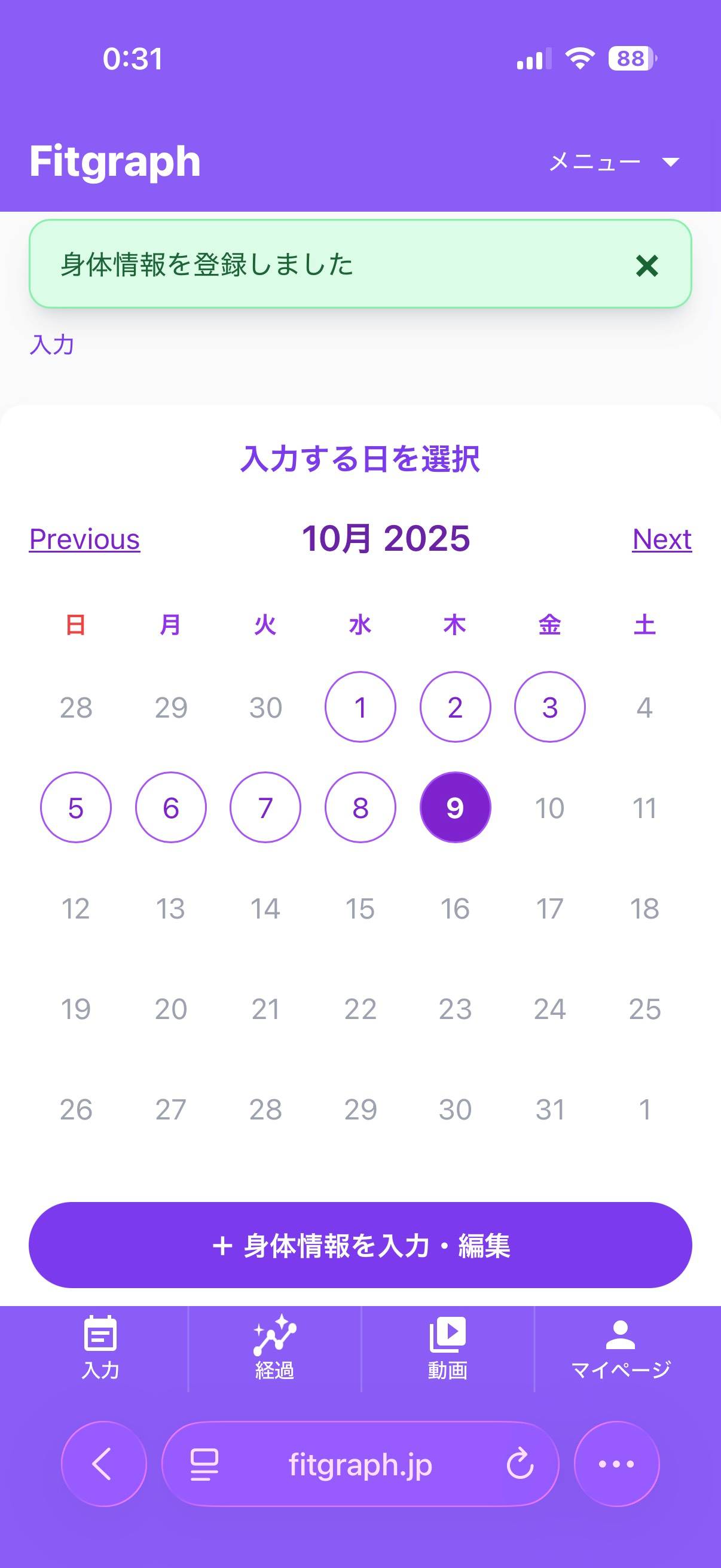Tap the highlighted date 9
The image size is (721, 1568).
(455, 808)
